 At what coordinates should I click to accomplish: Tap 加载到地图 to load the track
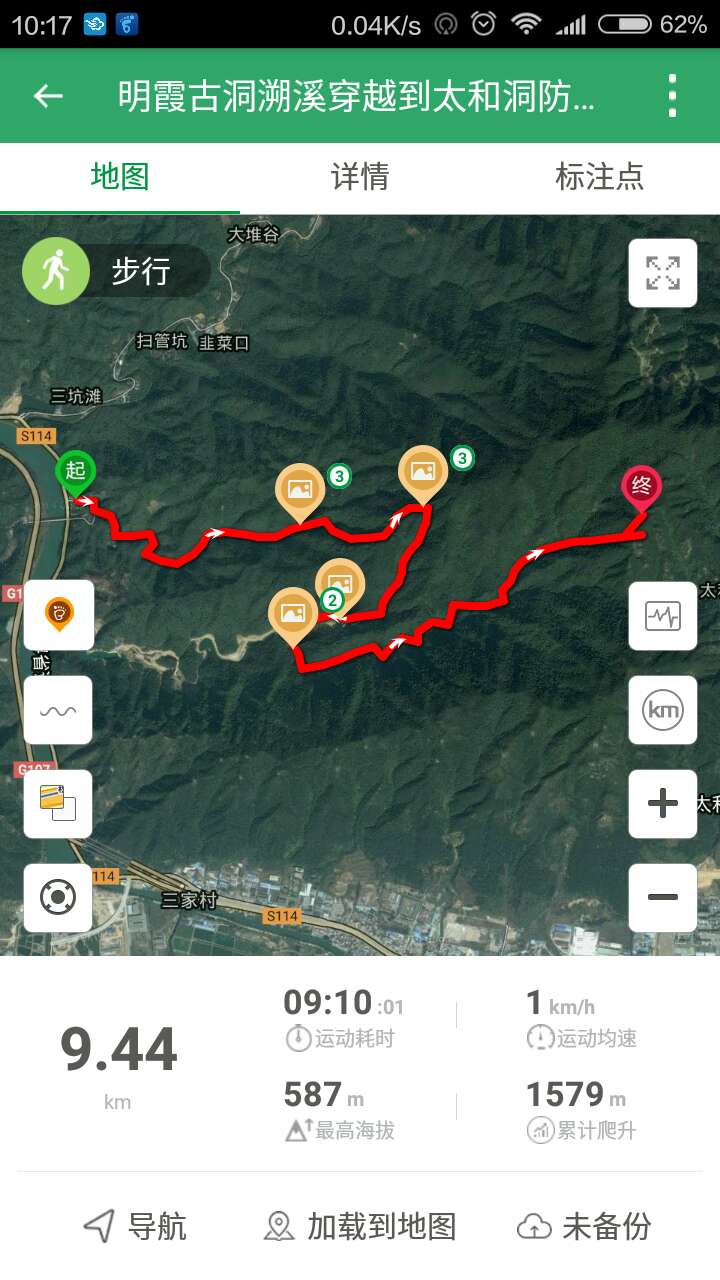(360, 1226)
